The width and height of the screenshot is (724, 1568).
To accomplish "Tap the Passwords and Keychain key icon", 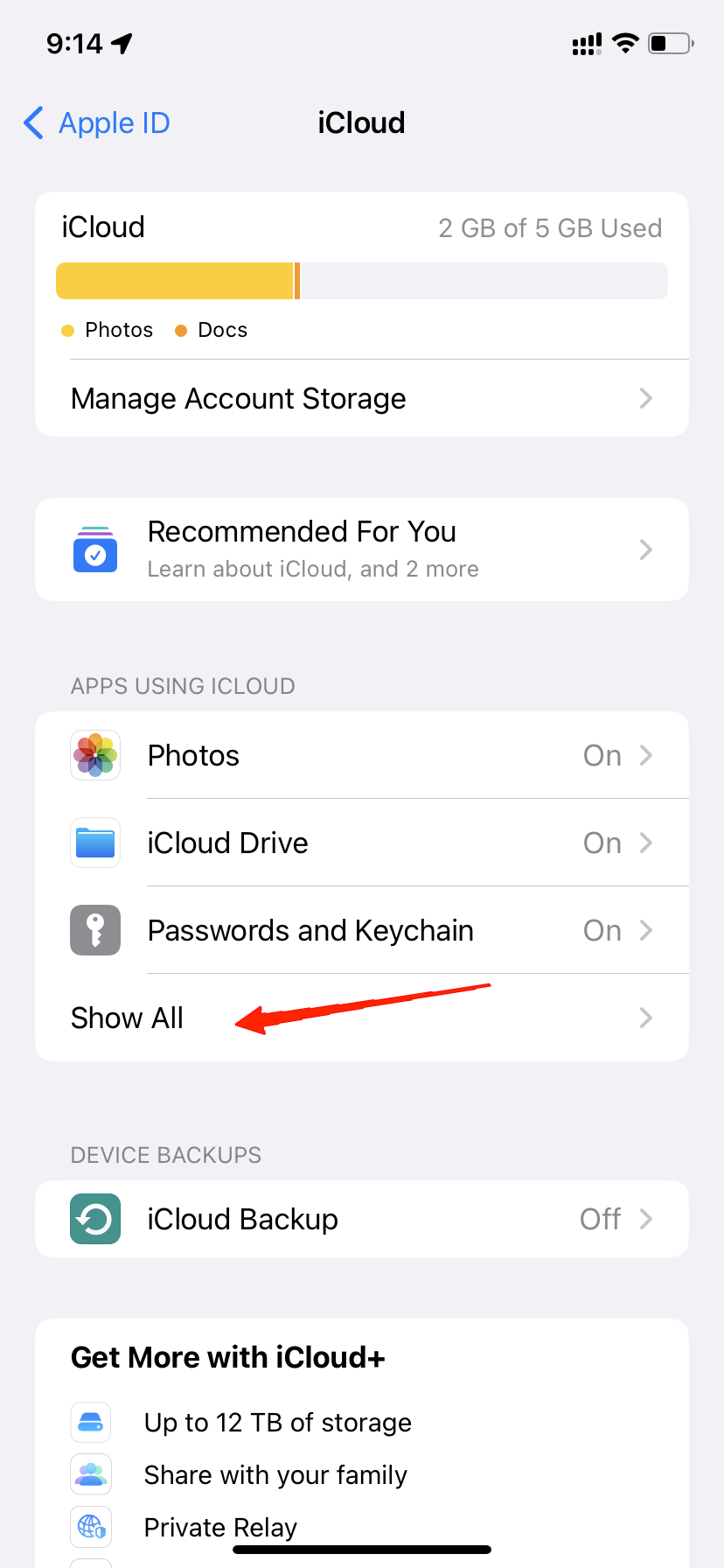I will tap(94, 929).
